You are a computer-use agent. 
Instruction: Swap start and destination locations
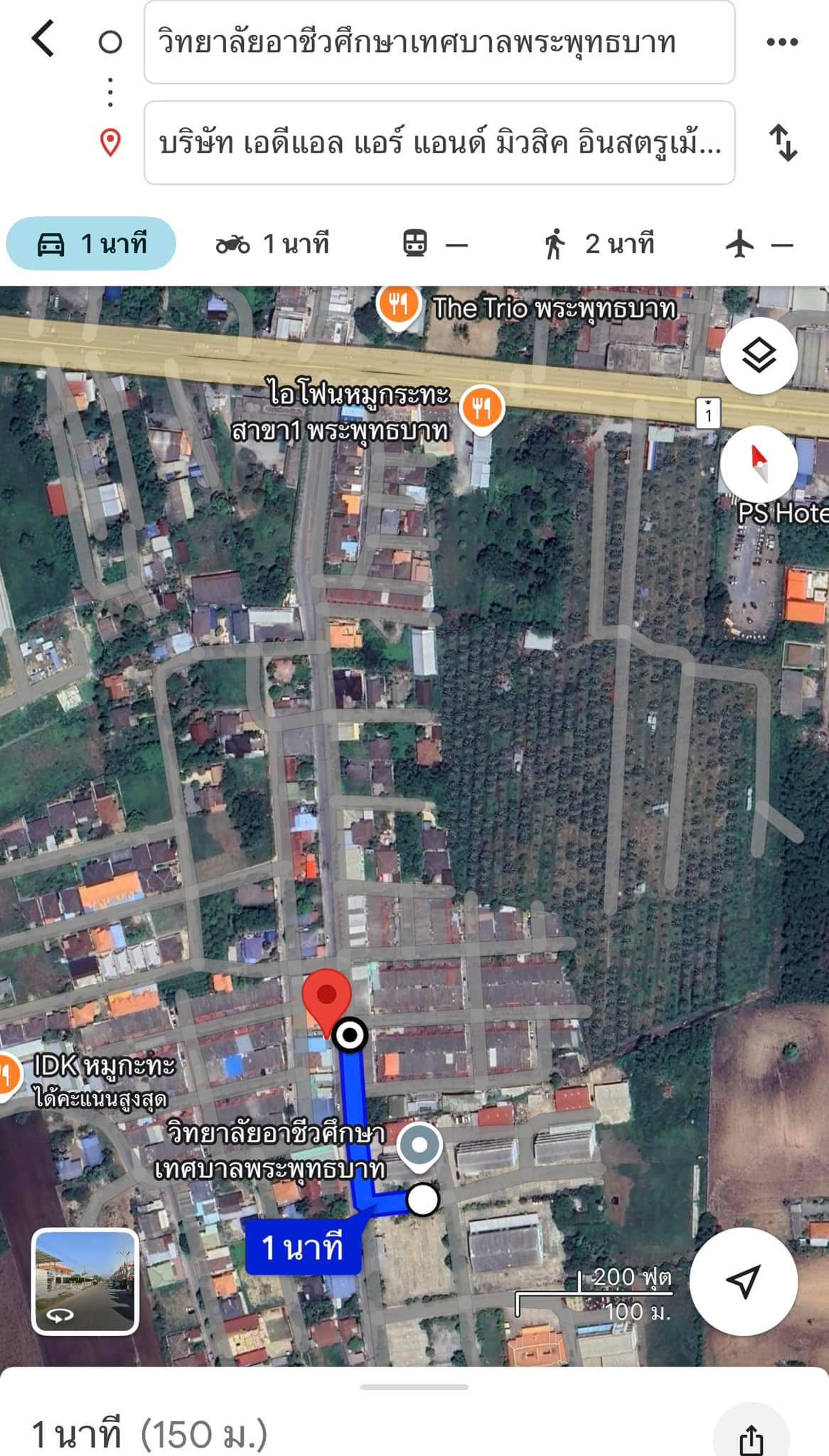click(783, 142)
